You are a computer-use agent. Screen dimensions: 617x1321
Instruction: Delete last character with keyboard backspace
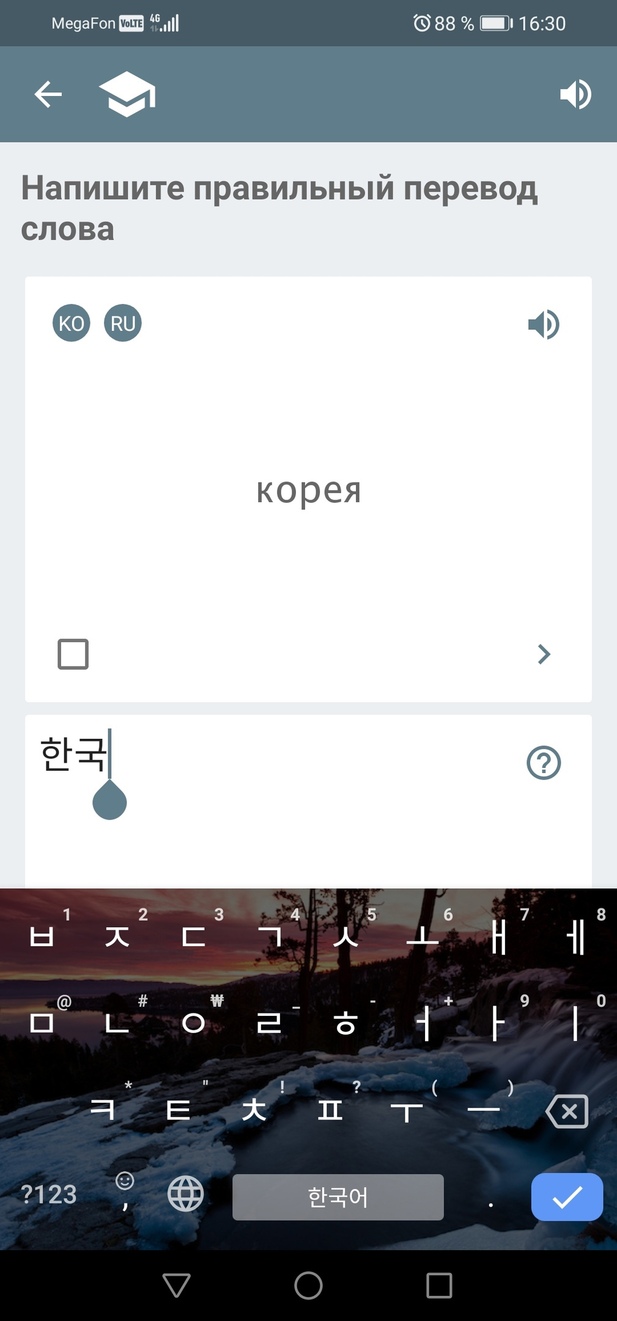click(567, 1111)
